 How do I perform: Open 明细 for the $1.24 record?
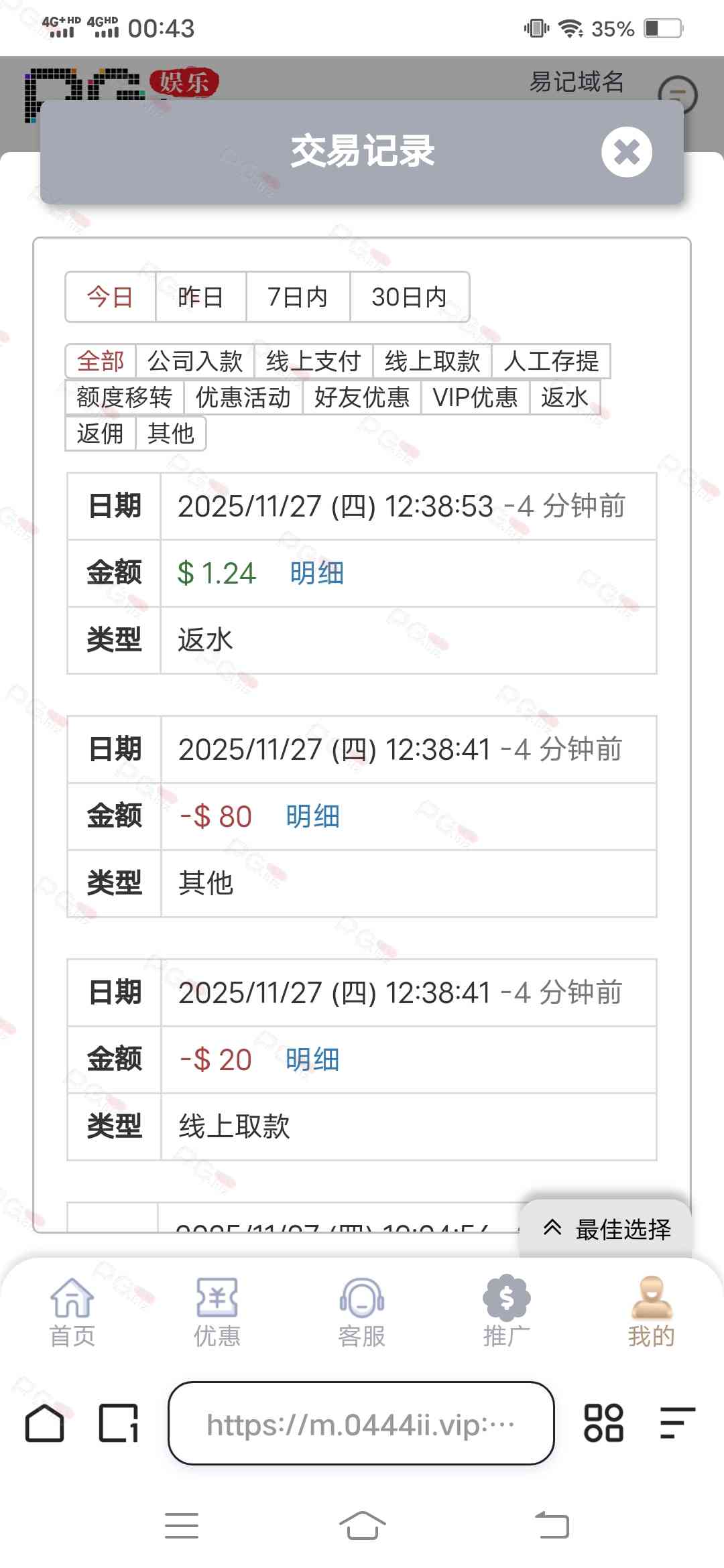pos(316,574)
